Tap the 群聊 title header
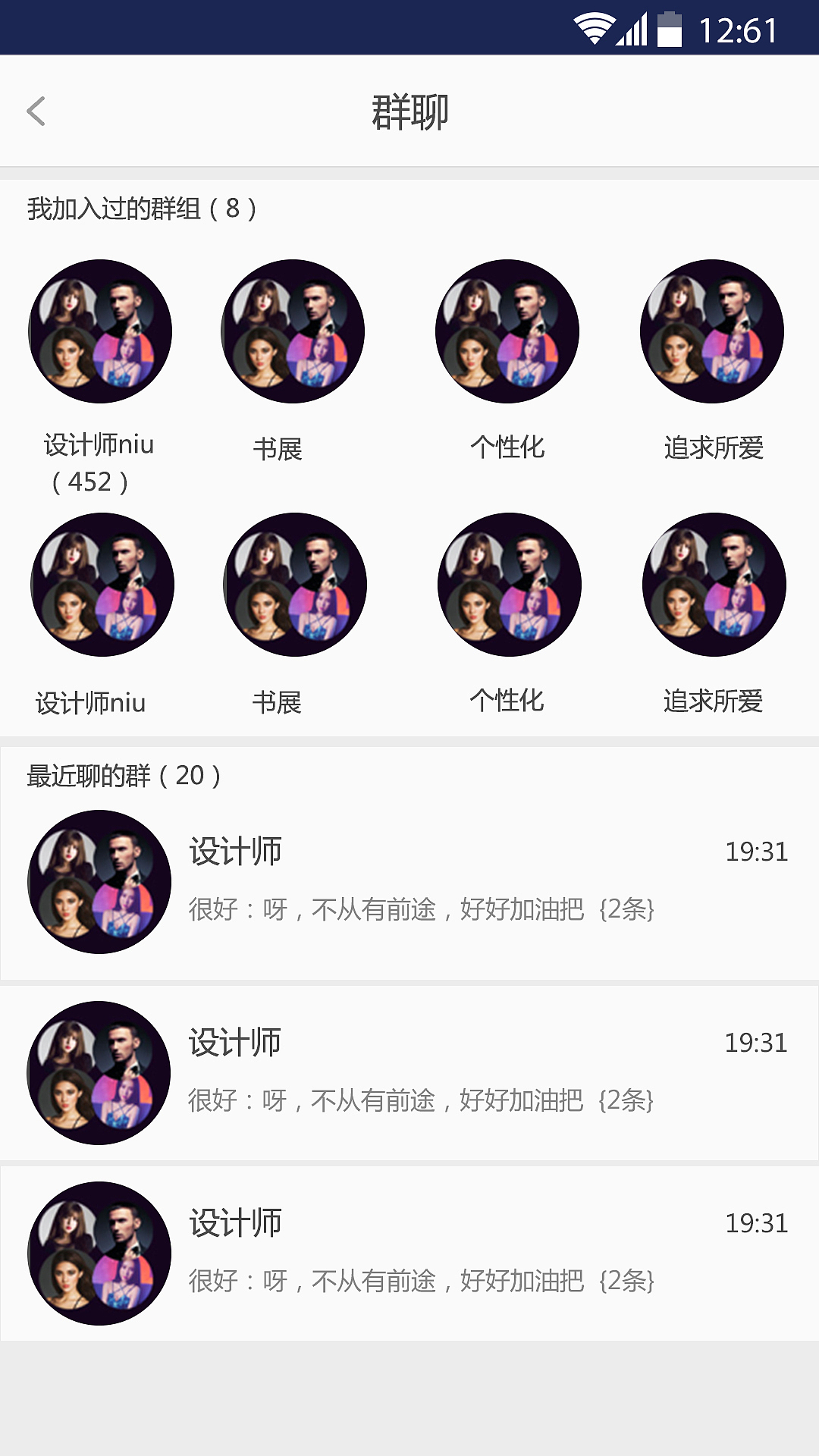The width and height of the screenshot is (819, 1456). 409,111
